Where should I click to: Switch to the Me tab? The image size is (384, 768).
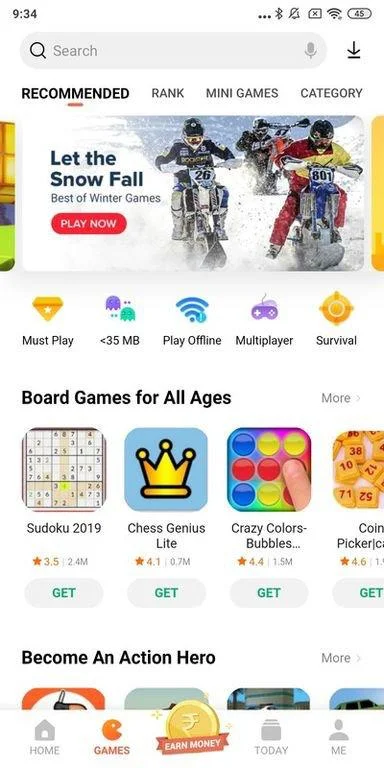(x=338, y=737)
